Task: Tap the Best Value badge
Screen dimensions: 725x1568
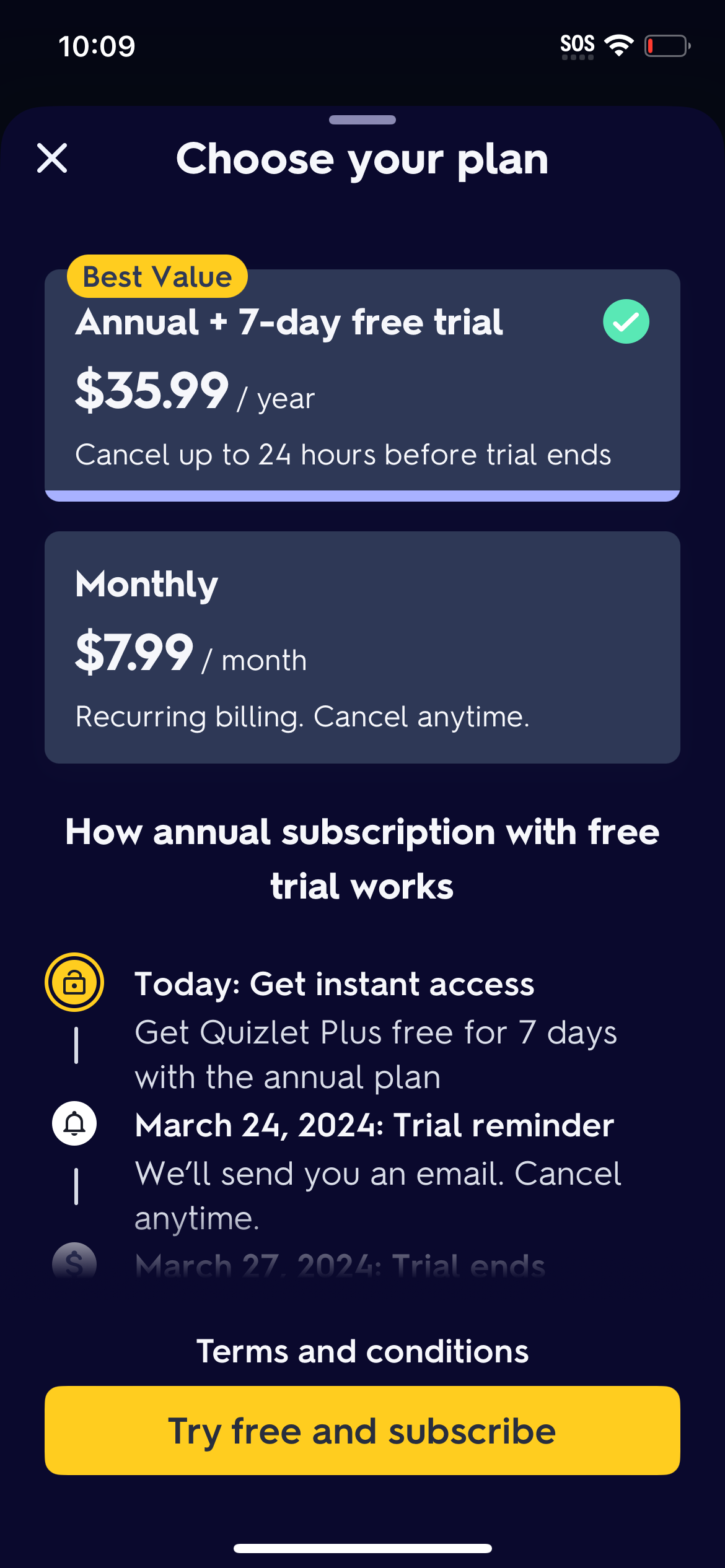Action: 156,276
